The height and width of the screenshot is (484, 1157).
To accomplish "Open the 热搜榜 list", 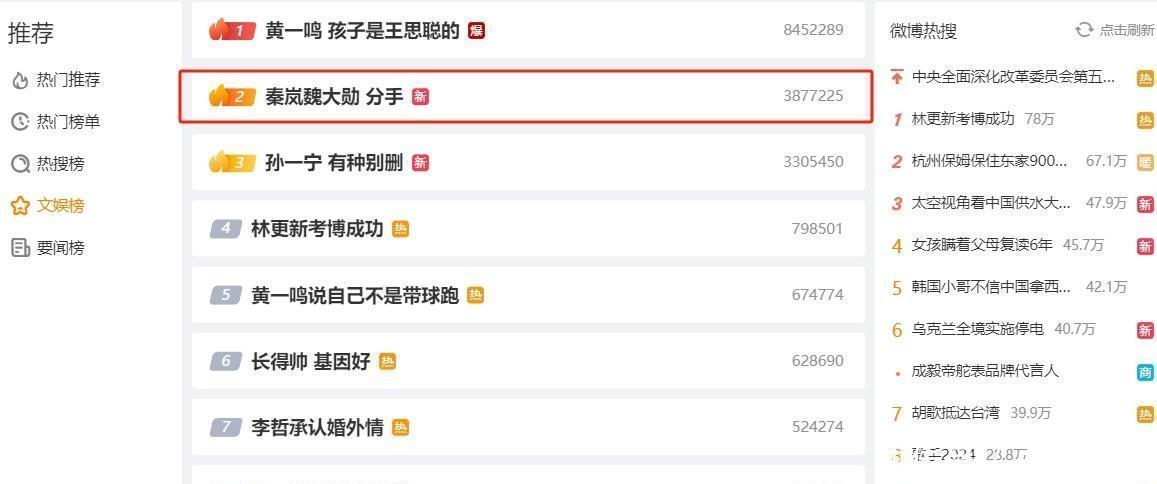I will (60, 164).
